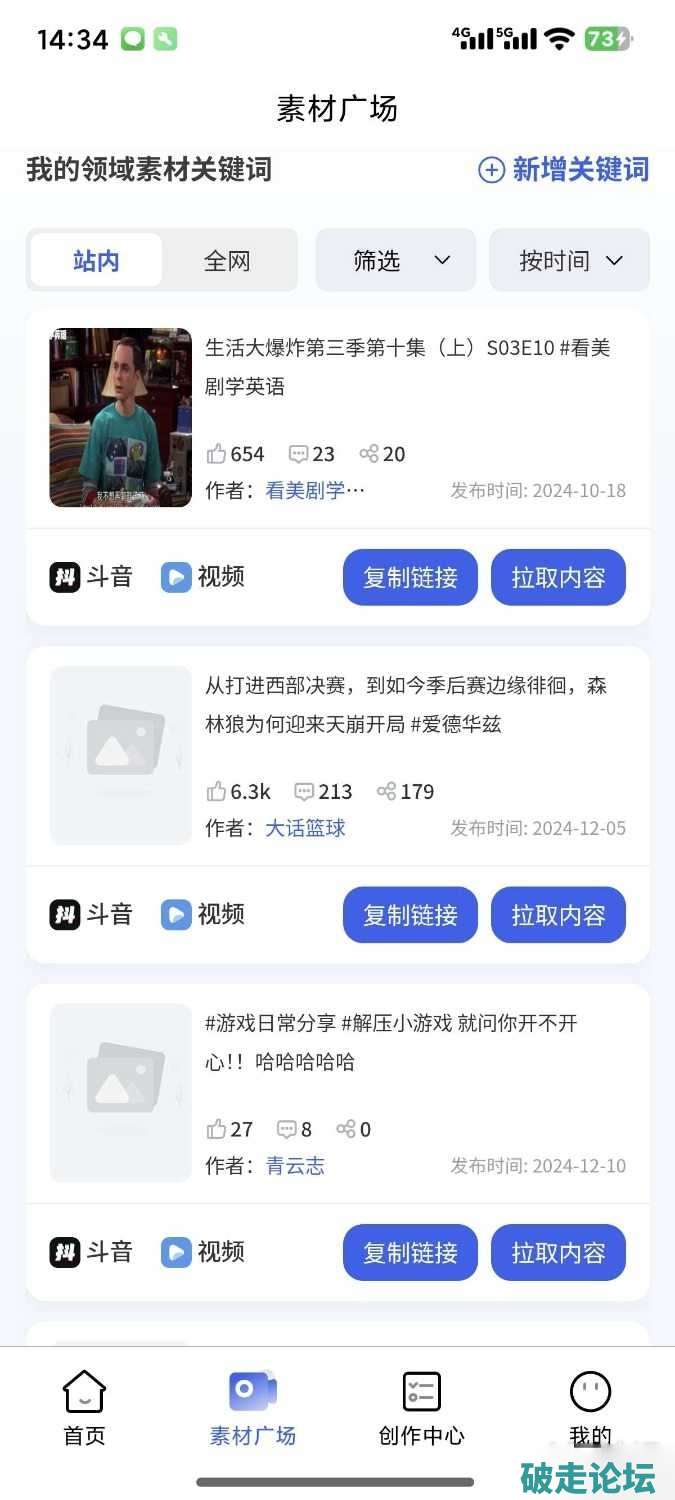Select the 素材广场 bottom tab

tap(252, 1408)
